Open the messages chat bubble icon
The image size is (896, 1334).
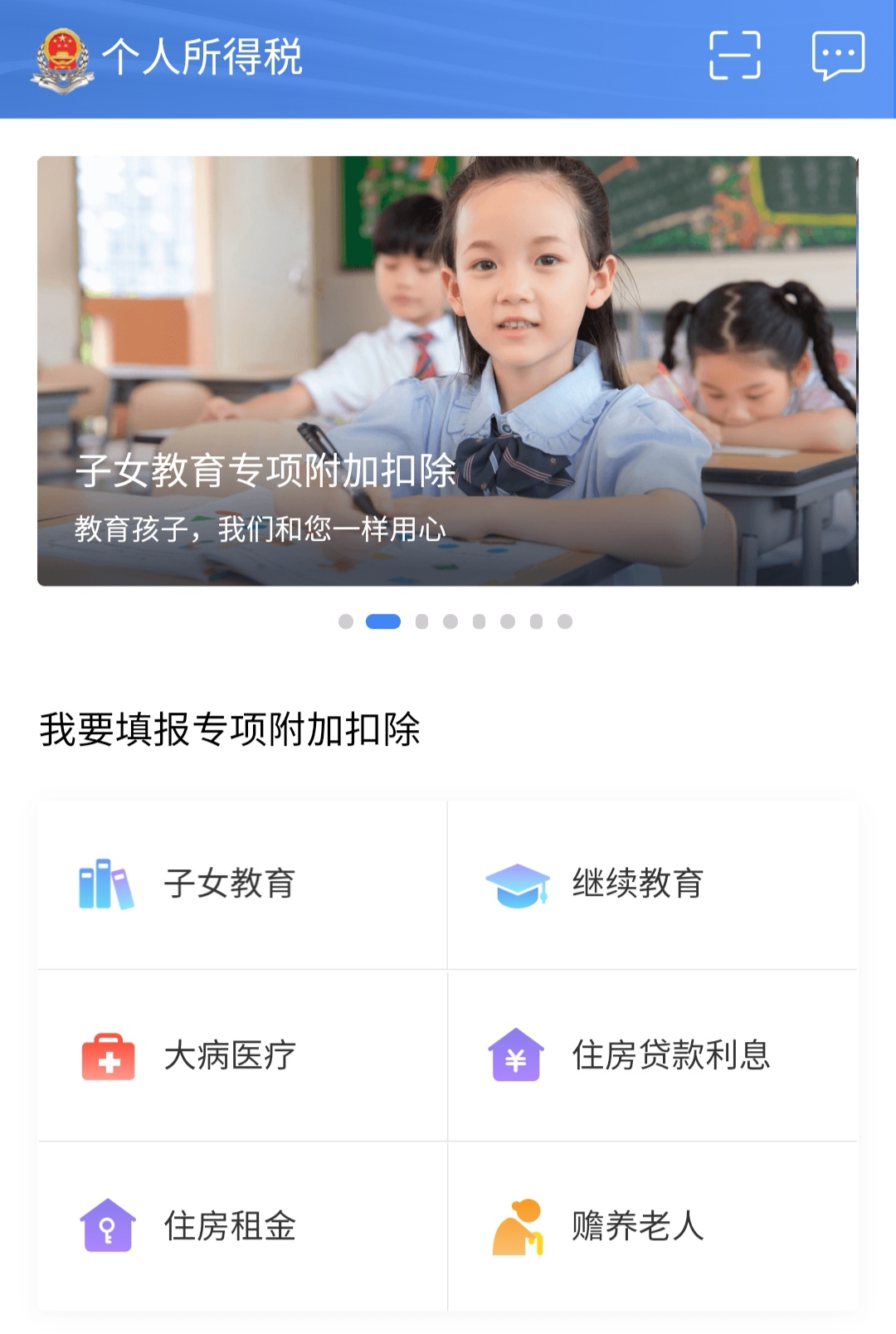pos(838,56)
